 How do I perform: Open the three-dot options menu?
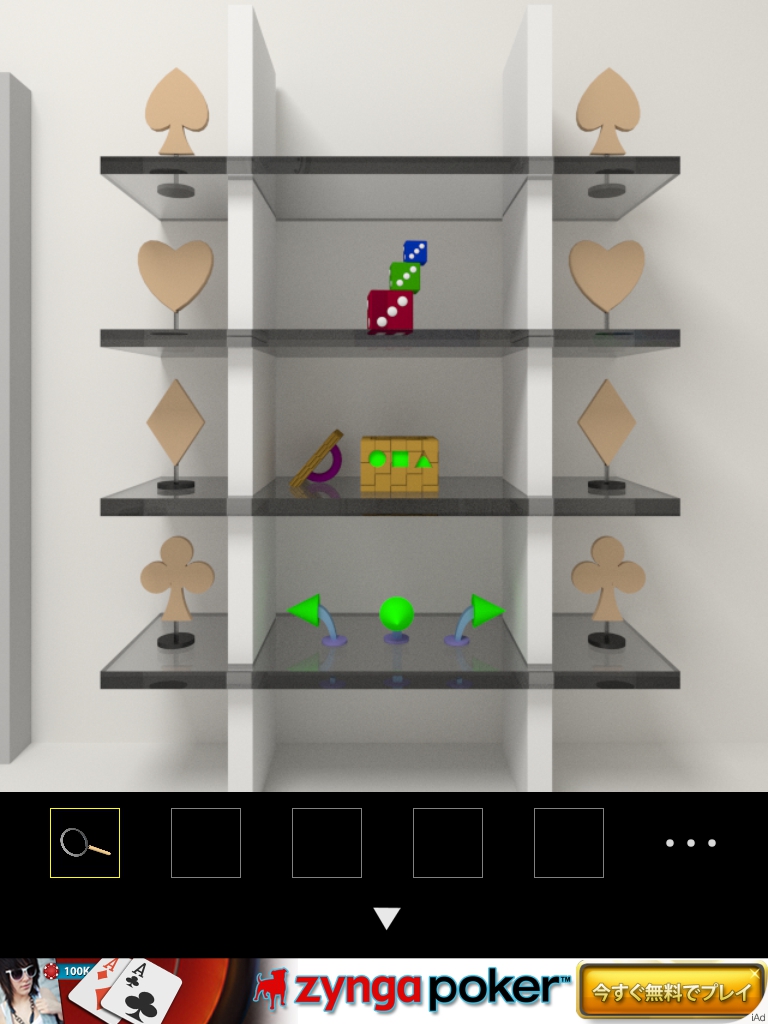click(x=691, y=843)
